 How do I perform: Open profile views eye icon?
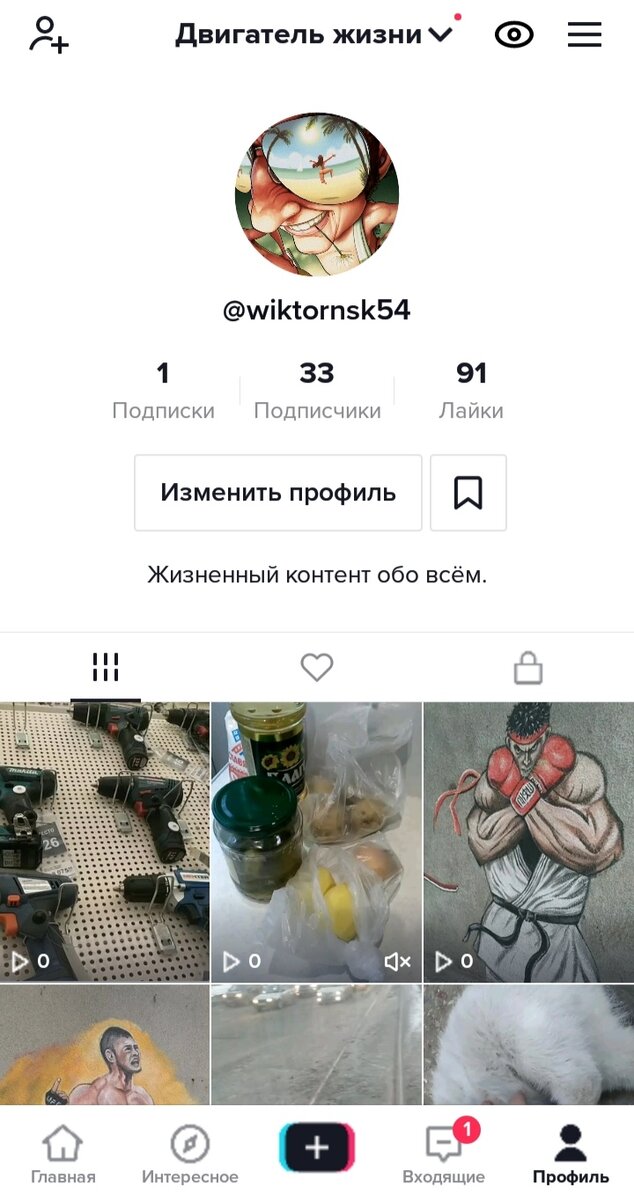tap(514, 35)
